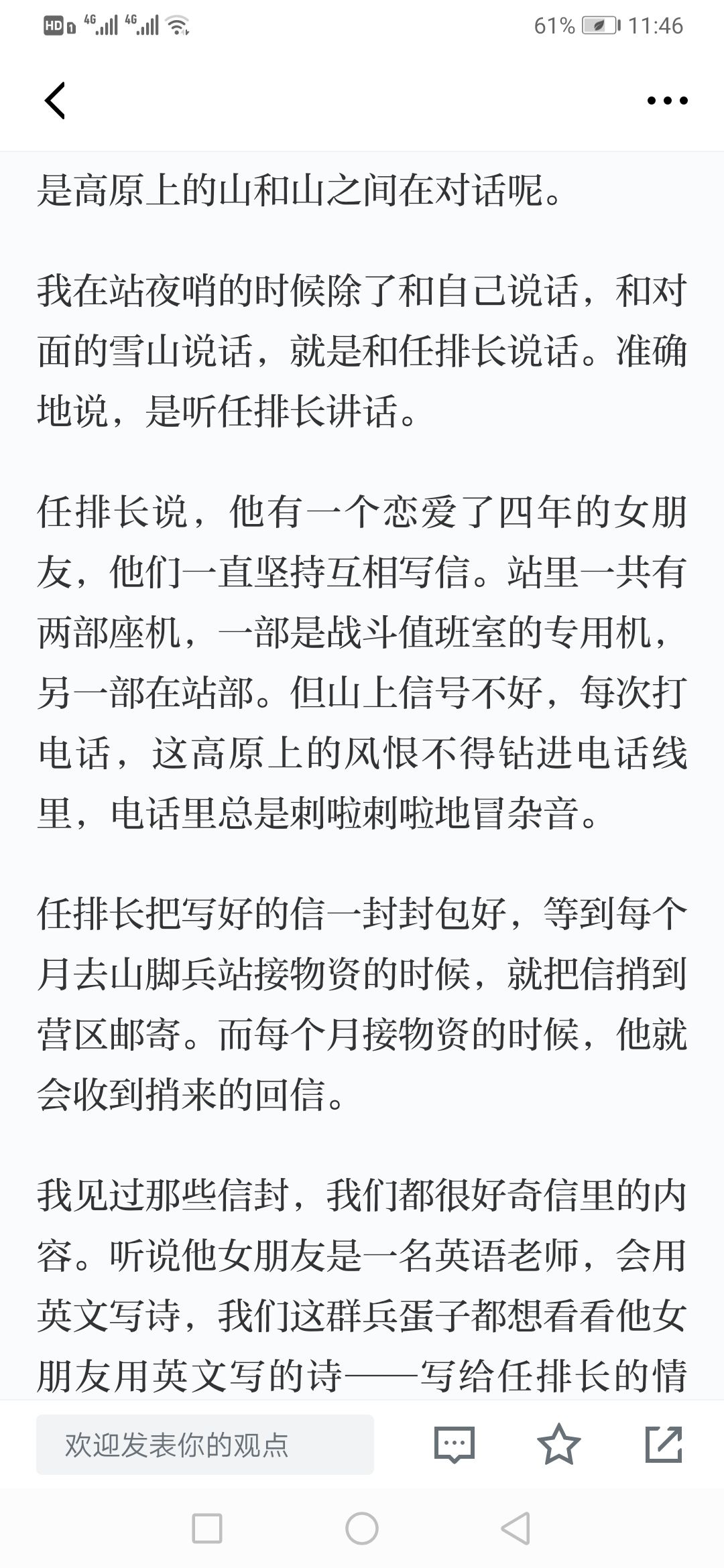The width and height of the screenshot is (724, 1568).
Task: Share this article via the share icon
Action: coord(664,1444)
